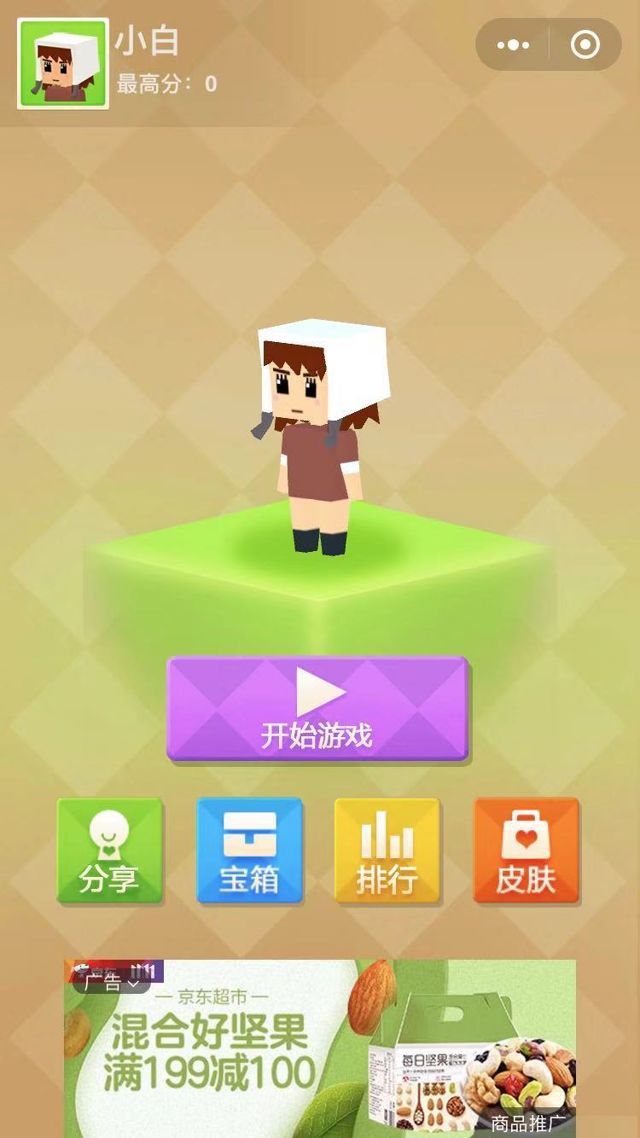Open the 京东超市 nuts ad banner
640x1138 pixels.
tap(320, 1050)
